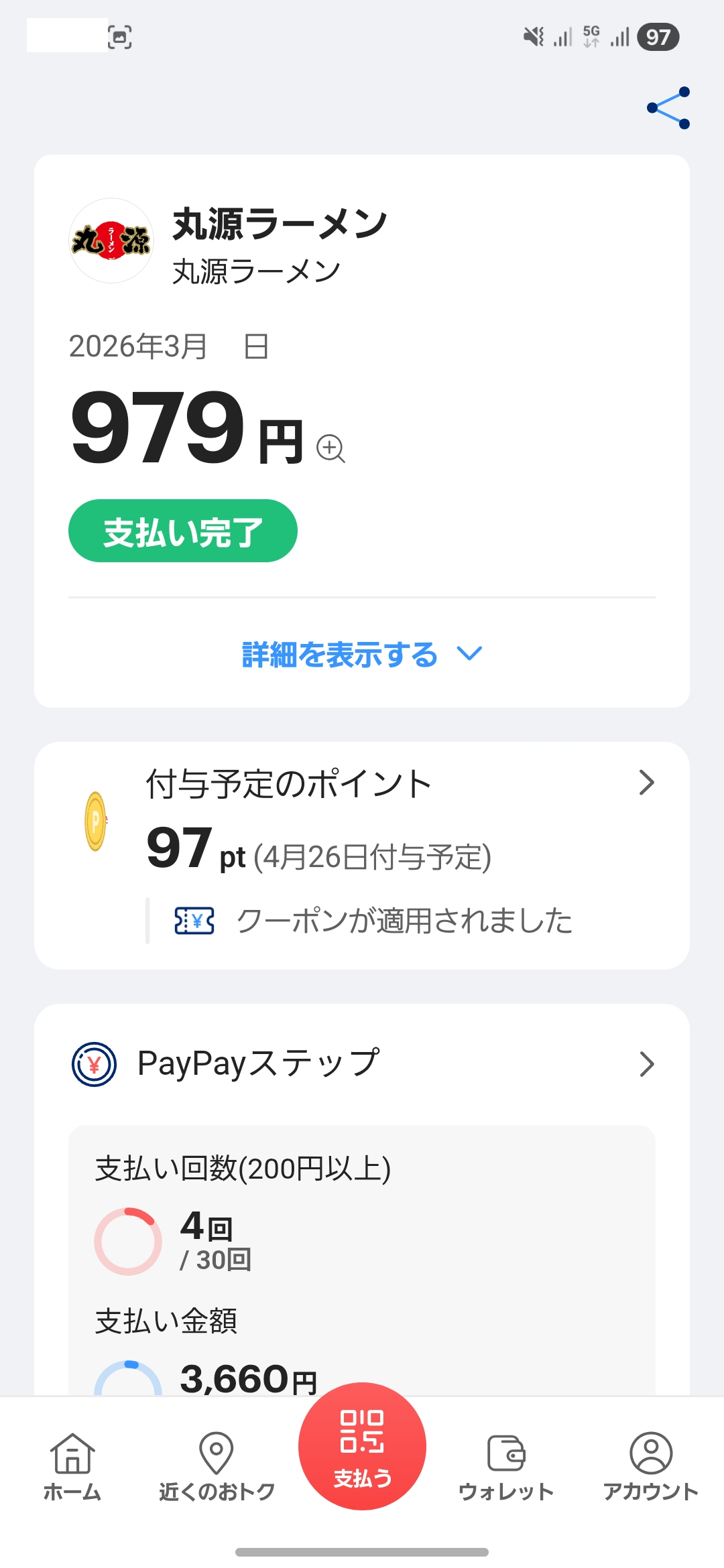724x1568 pixels.
Task: Switch to the 近くのおトク tab
Action: coord(217,1466)
